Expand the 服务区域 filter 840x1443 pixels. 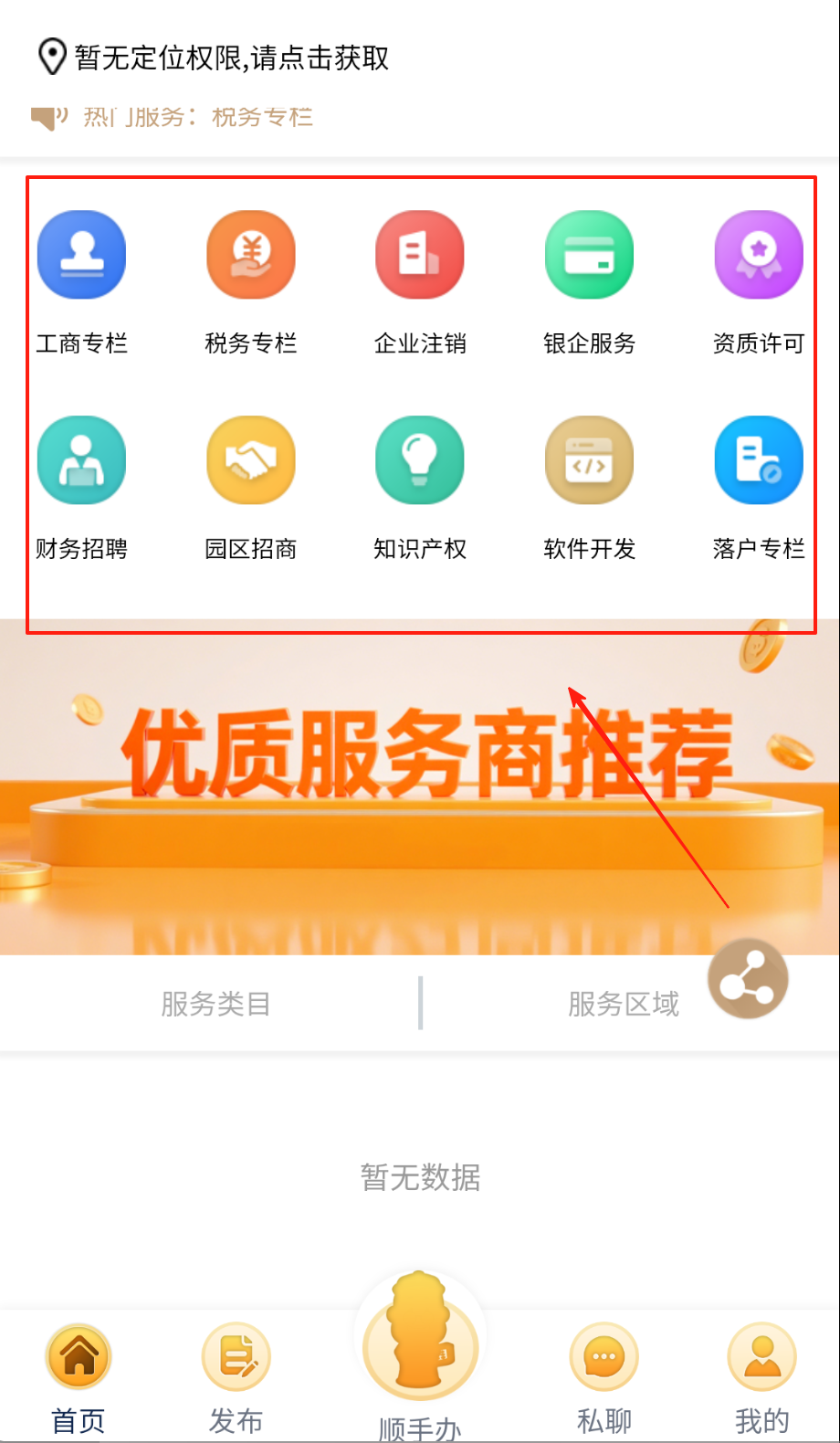click(x=623, y=1004)
